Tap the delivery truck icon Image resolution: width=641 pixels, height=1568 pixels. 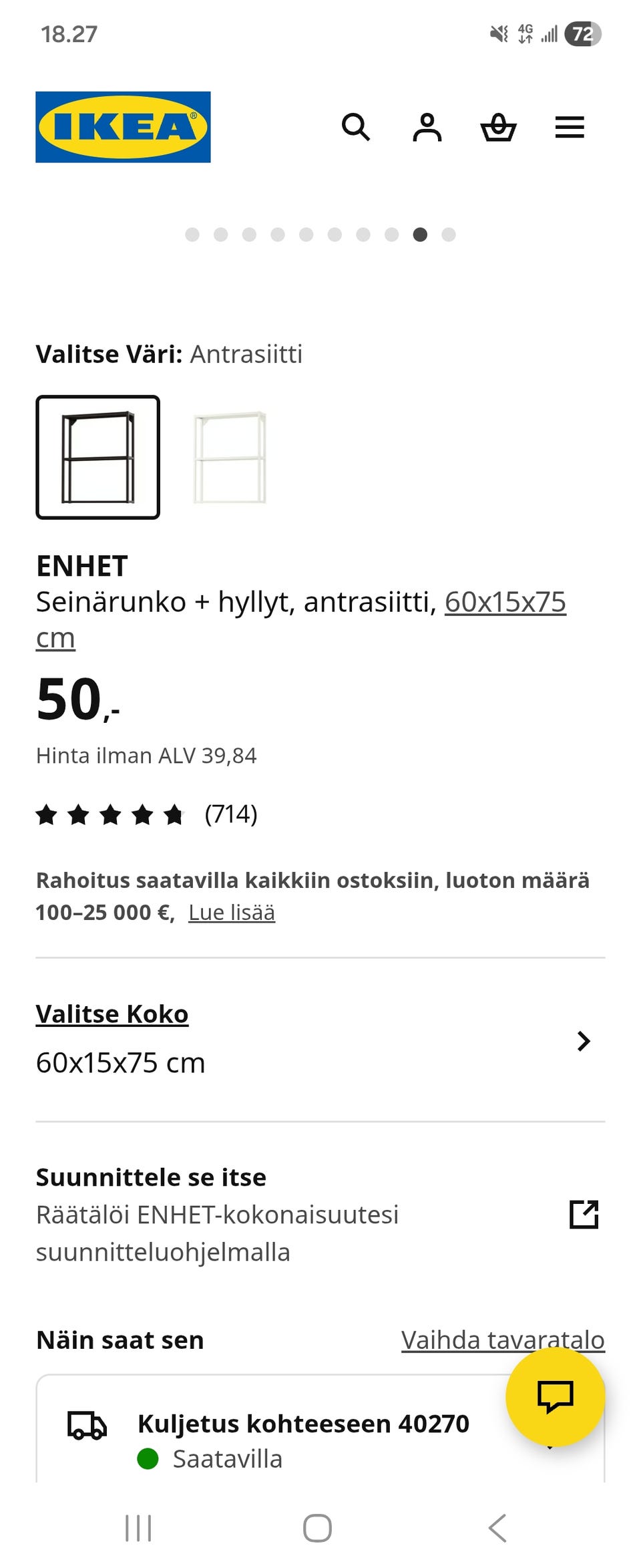pyautogui.click(x=85, y=1423)
